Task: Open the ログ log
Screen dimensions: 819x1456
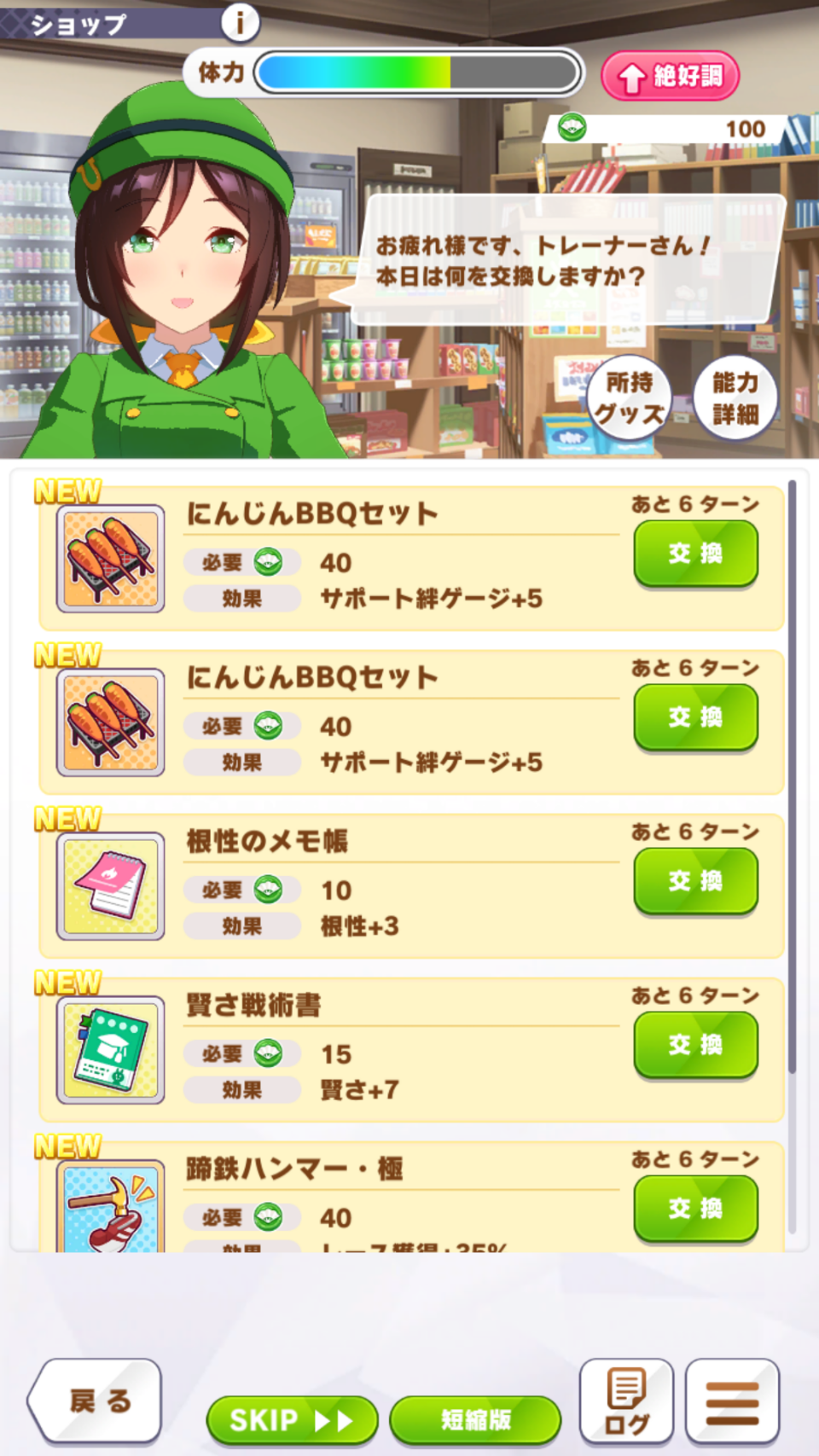Action: [626, 1401]
